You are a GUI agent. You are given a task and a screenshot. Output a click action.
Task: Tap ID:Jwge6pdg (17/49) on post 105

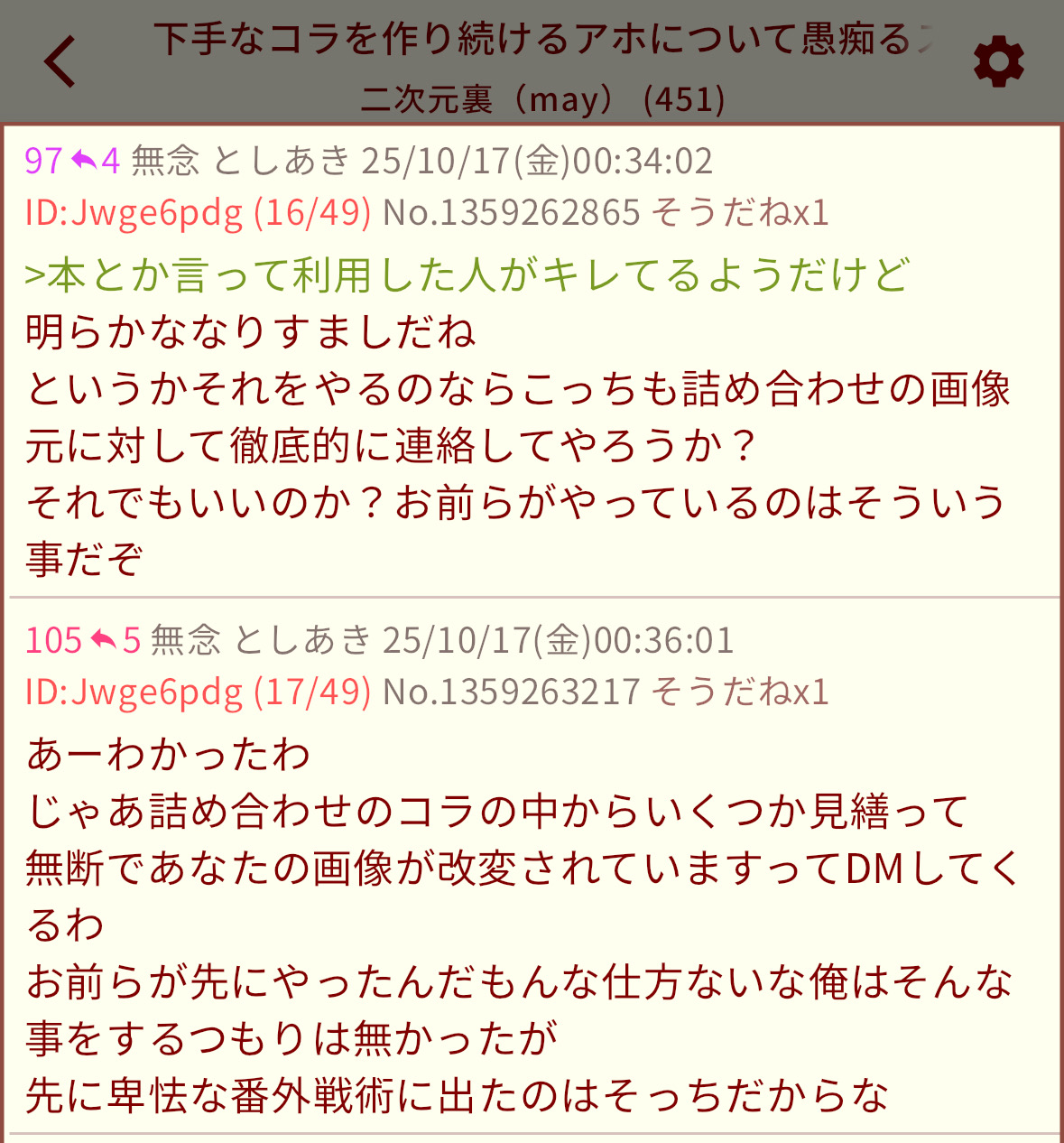198,692
